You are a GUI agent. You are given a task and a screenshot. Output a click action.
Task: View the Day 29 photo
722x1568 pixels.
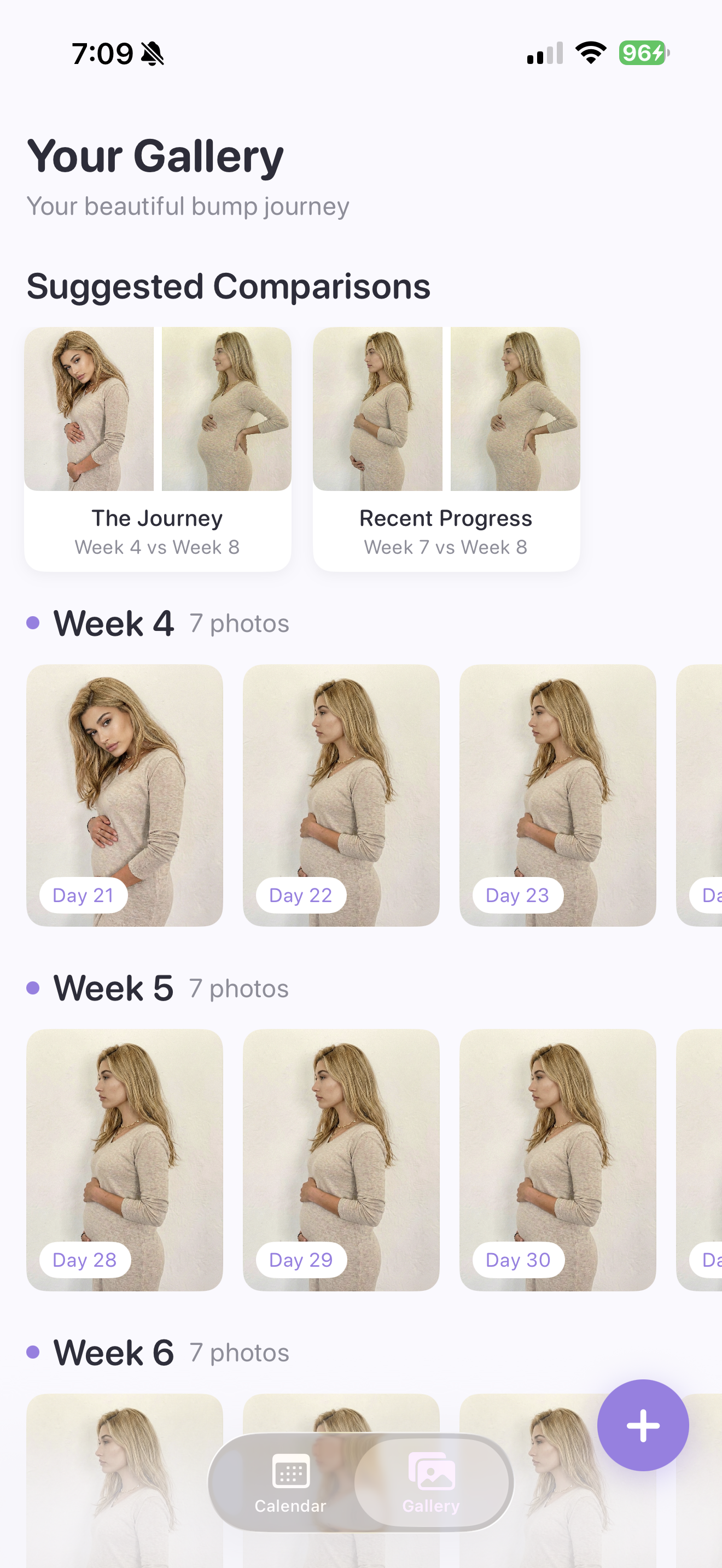(341, 1159)
